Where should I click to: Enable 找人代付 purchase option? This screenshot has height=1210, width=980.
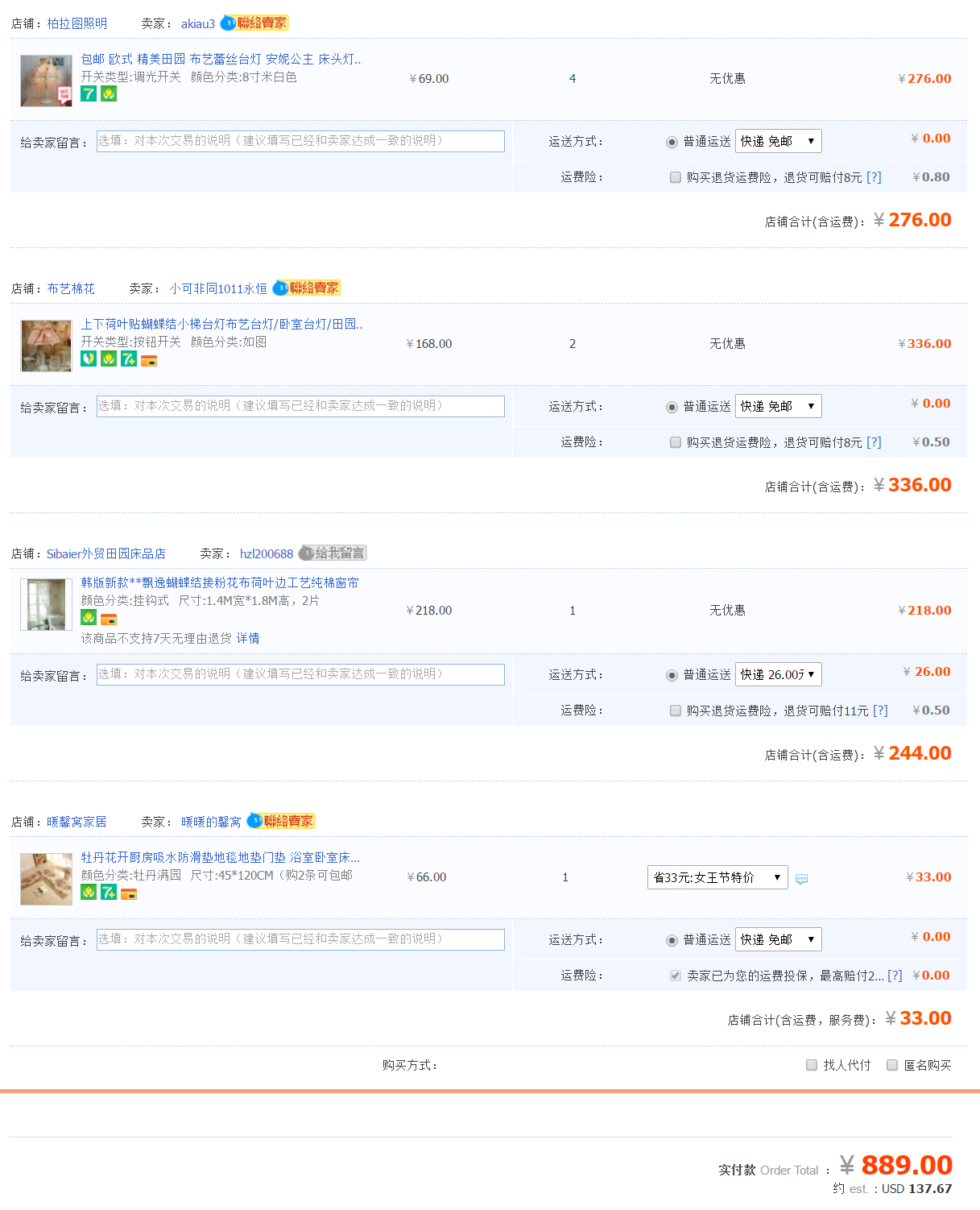pos(812,1065)
